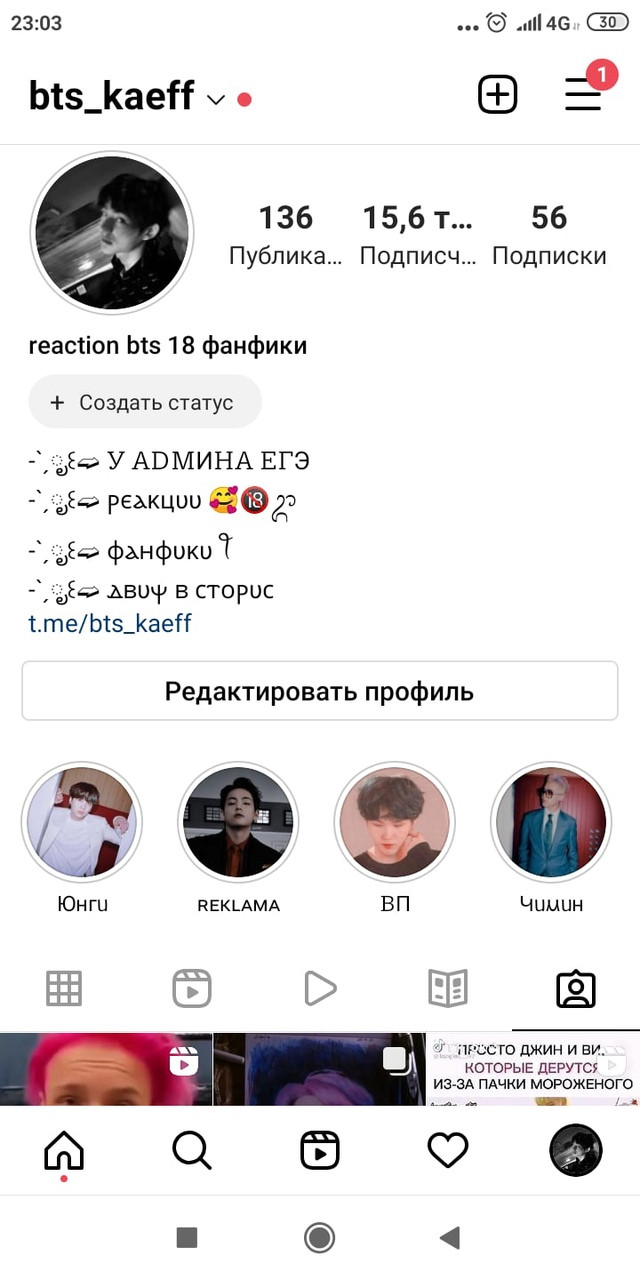
Task: Switch to the guides book tab
Action: pyautogui.click(x=448, y=989)
